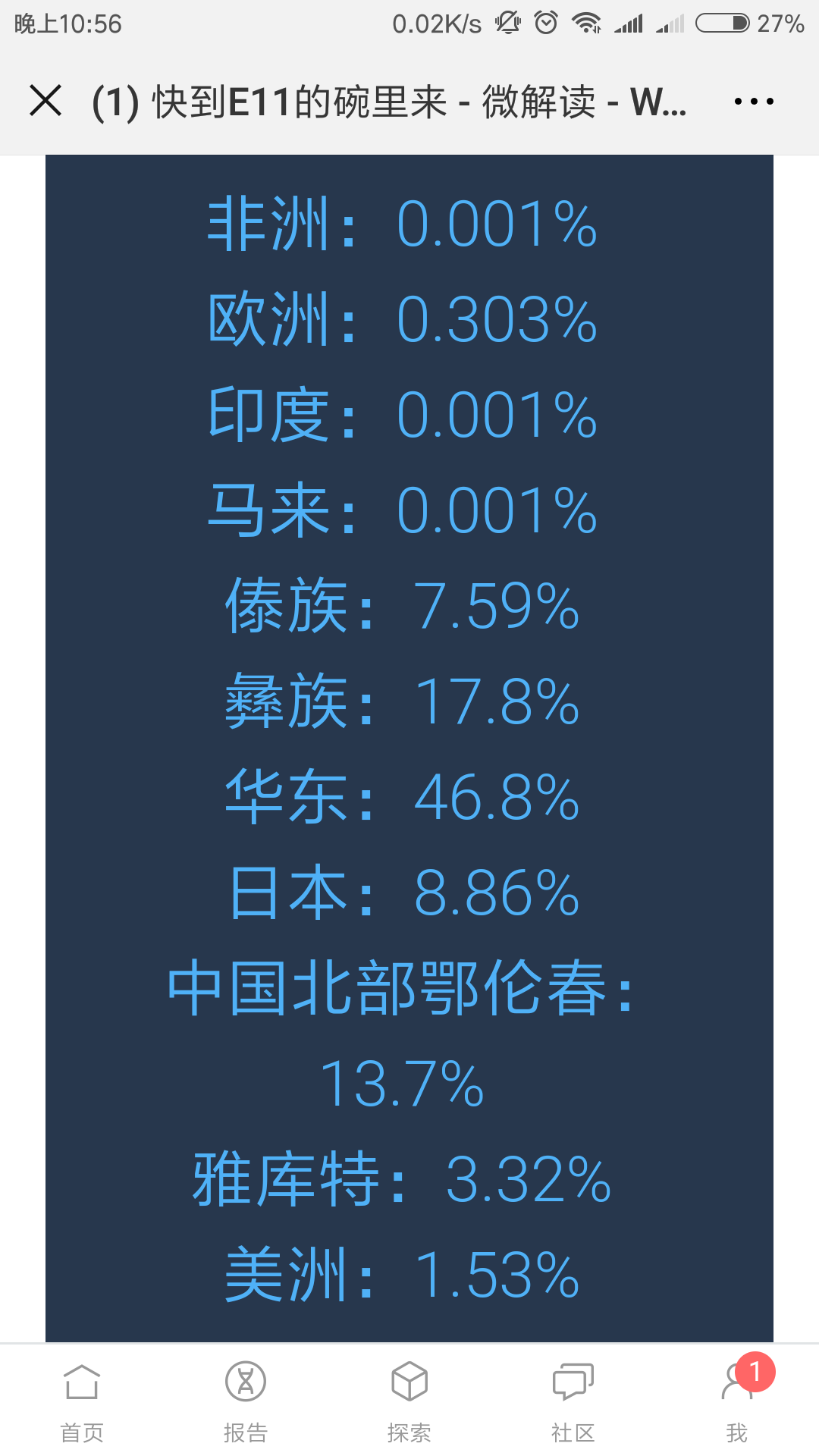Switch to the 报告 tab
Image resolution: width=819 pixels, height=1456 pixels.
pyautogui.click(x=246, y=1401)
